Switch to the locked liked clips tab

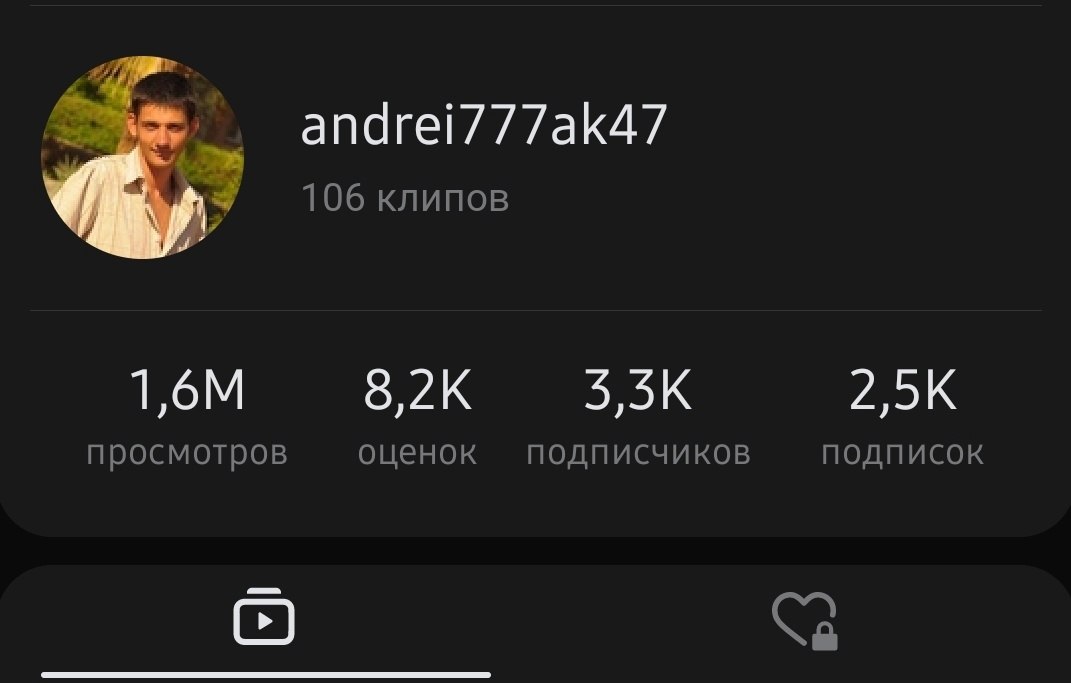tap(804, 620)
